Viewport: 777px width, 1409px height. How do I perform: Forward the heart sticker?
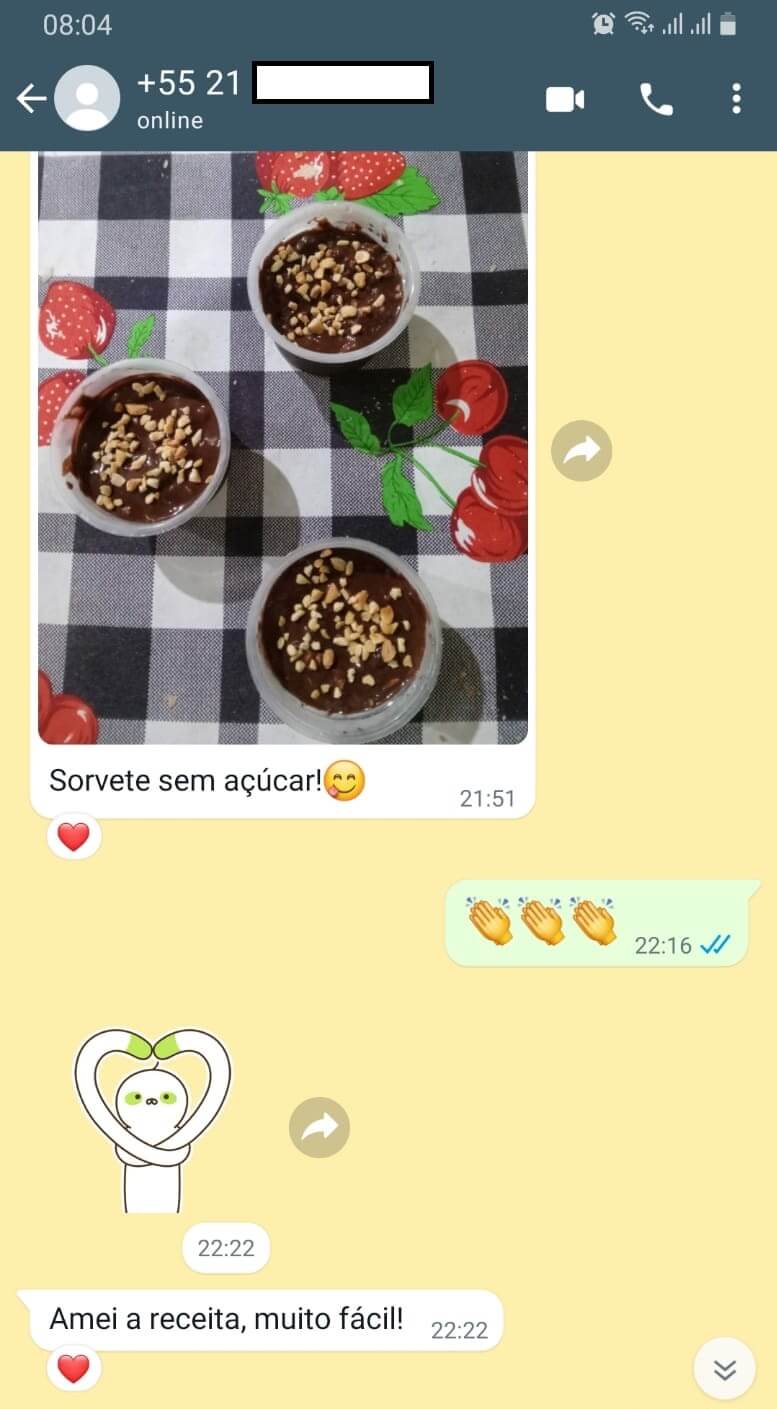[x=319, y=1127]
